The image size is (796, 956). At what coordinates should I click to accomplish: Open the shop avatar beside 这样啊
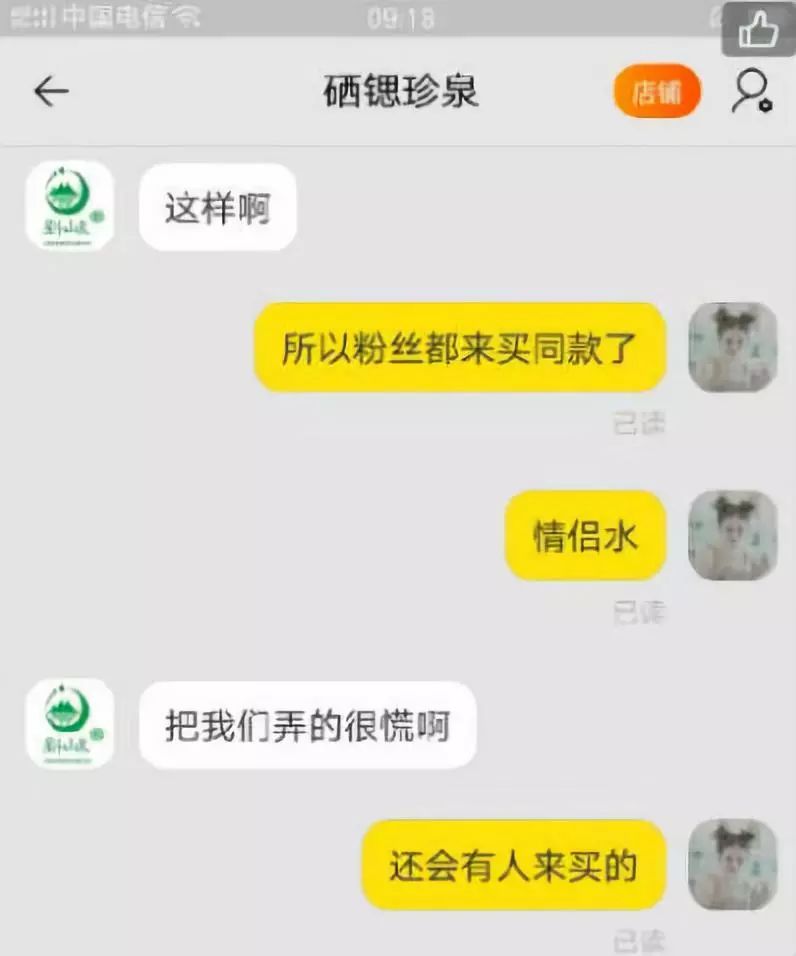69,205
